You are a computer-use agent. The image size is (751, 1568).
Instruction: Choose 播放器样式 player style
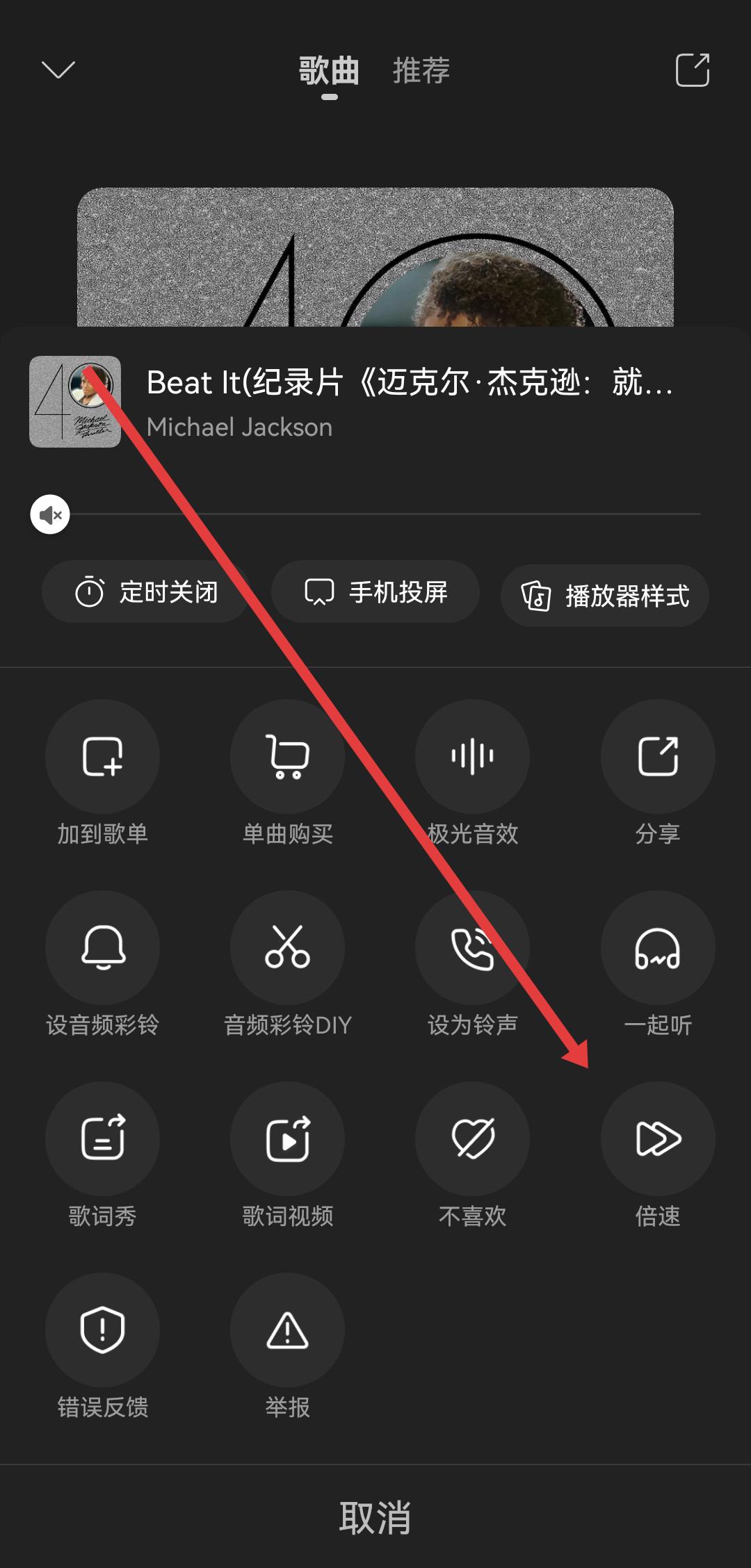pos(605,596)
